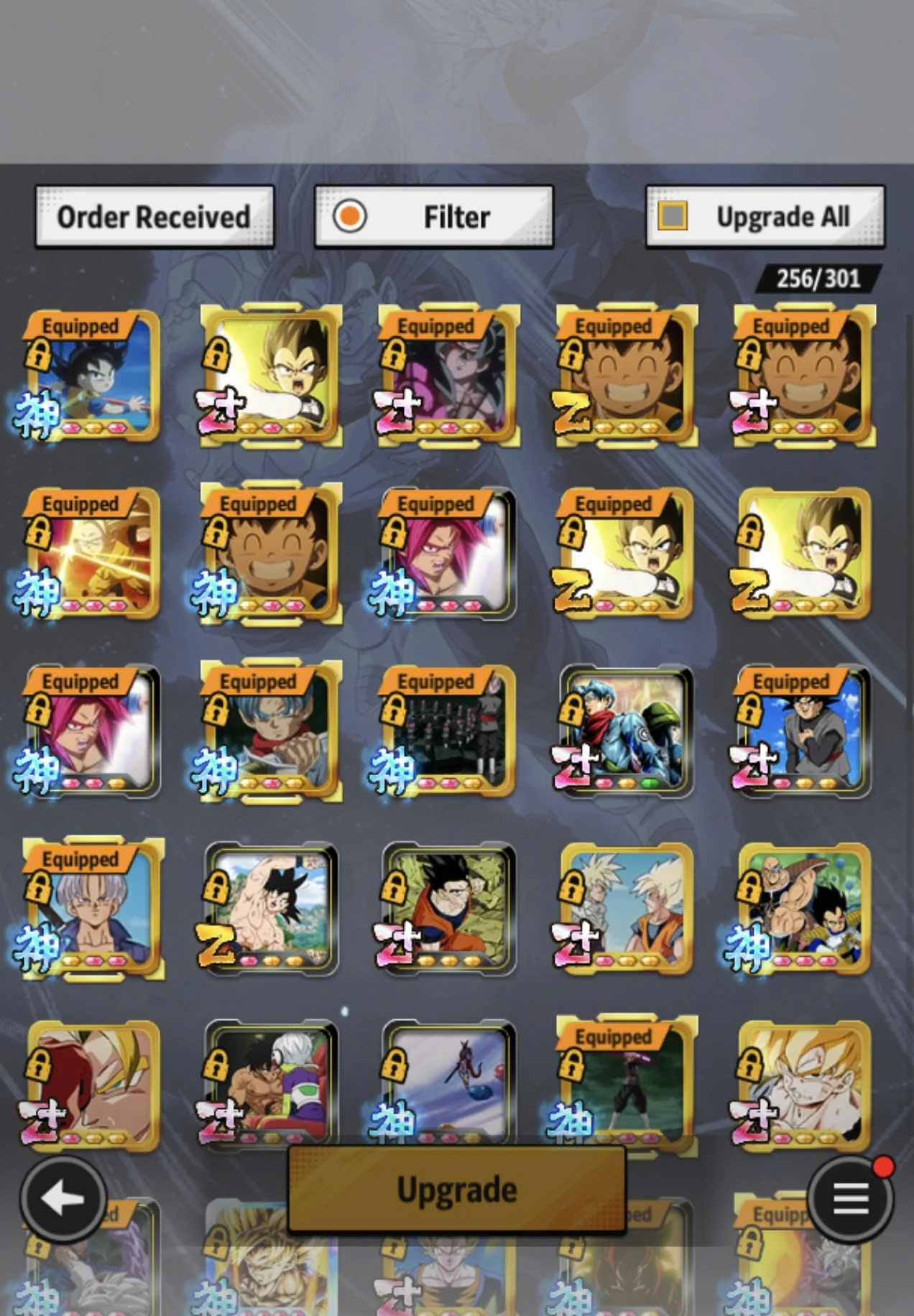Screen dimensions: 914x1316
Task: Select the two Super Saiyans tile
Action: [x=626, y=909]
